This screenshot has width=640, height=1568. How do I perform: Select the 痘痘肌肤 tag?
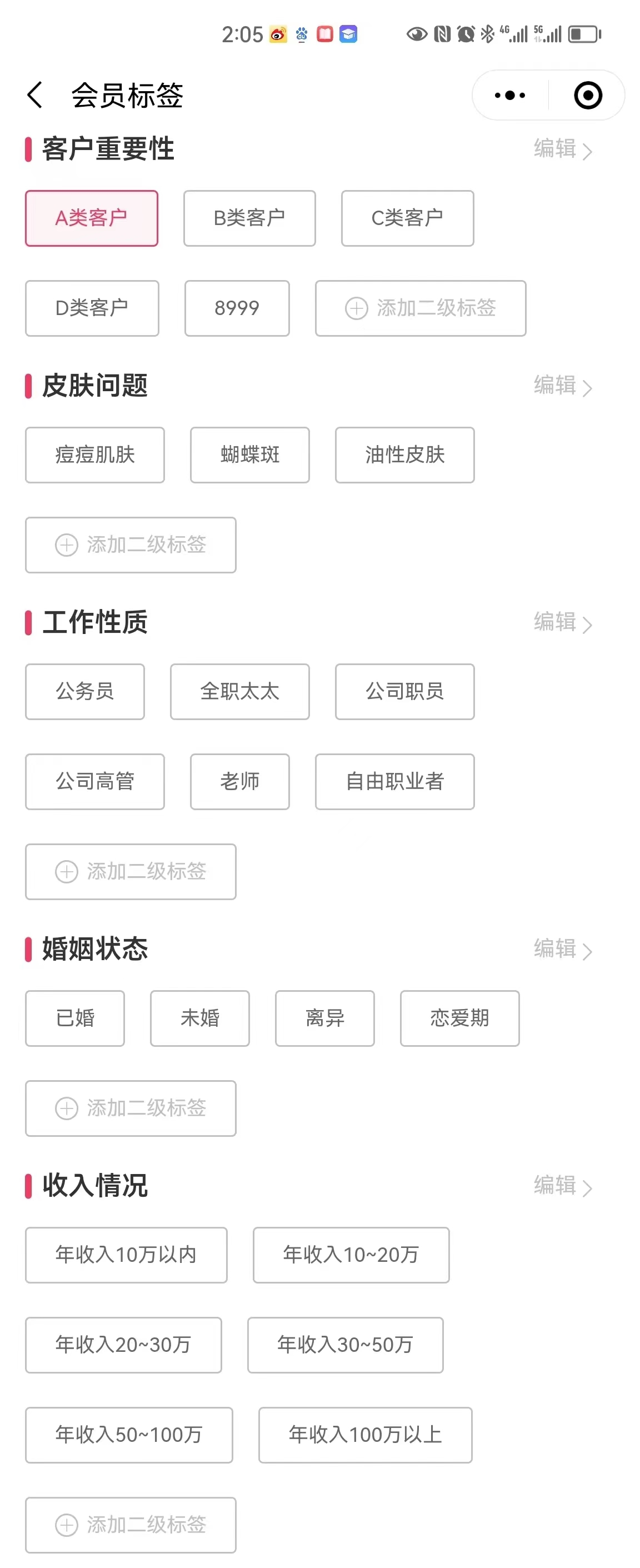(95, 455)
